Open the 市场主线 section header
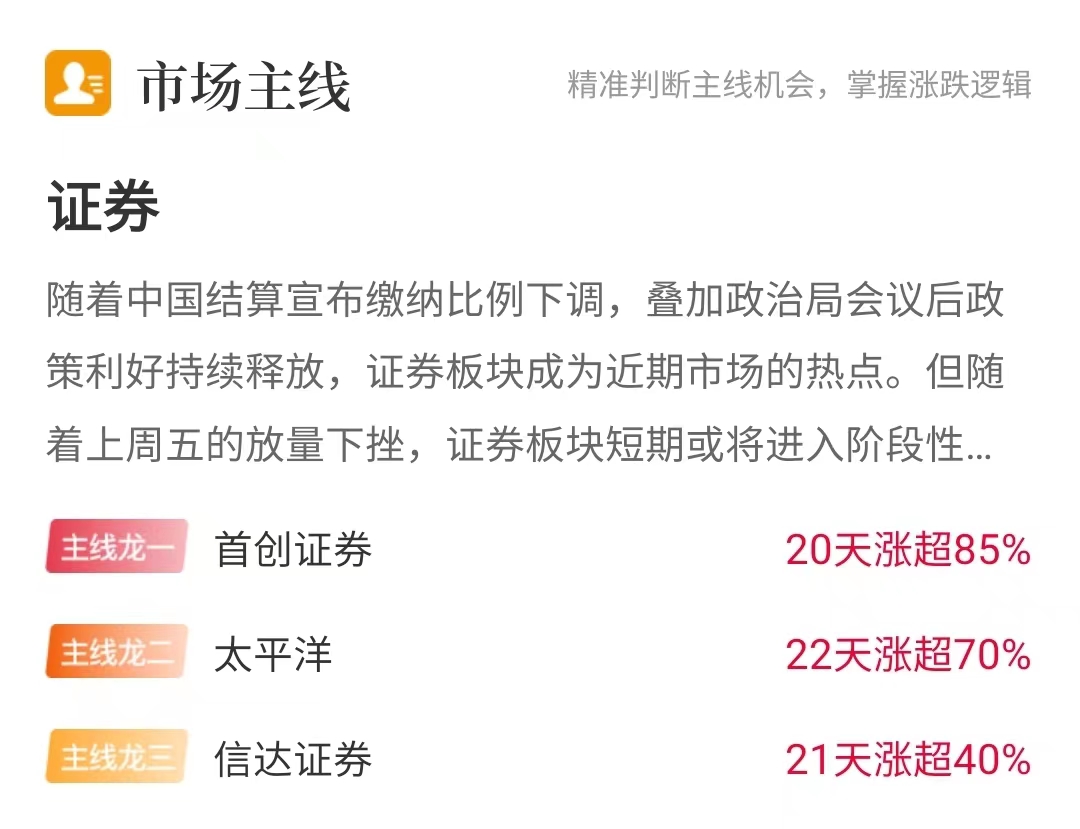Image resolution: width=1080 pixels, height=829 pixels. tap(245, 86)
